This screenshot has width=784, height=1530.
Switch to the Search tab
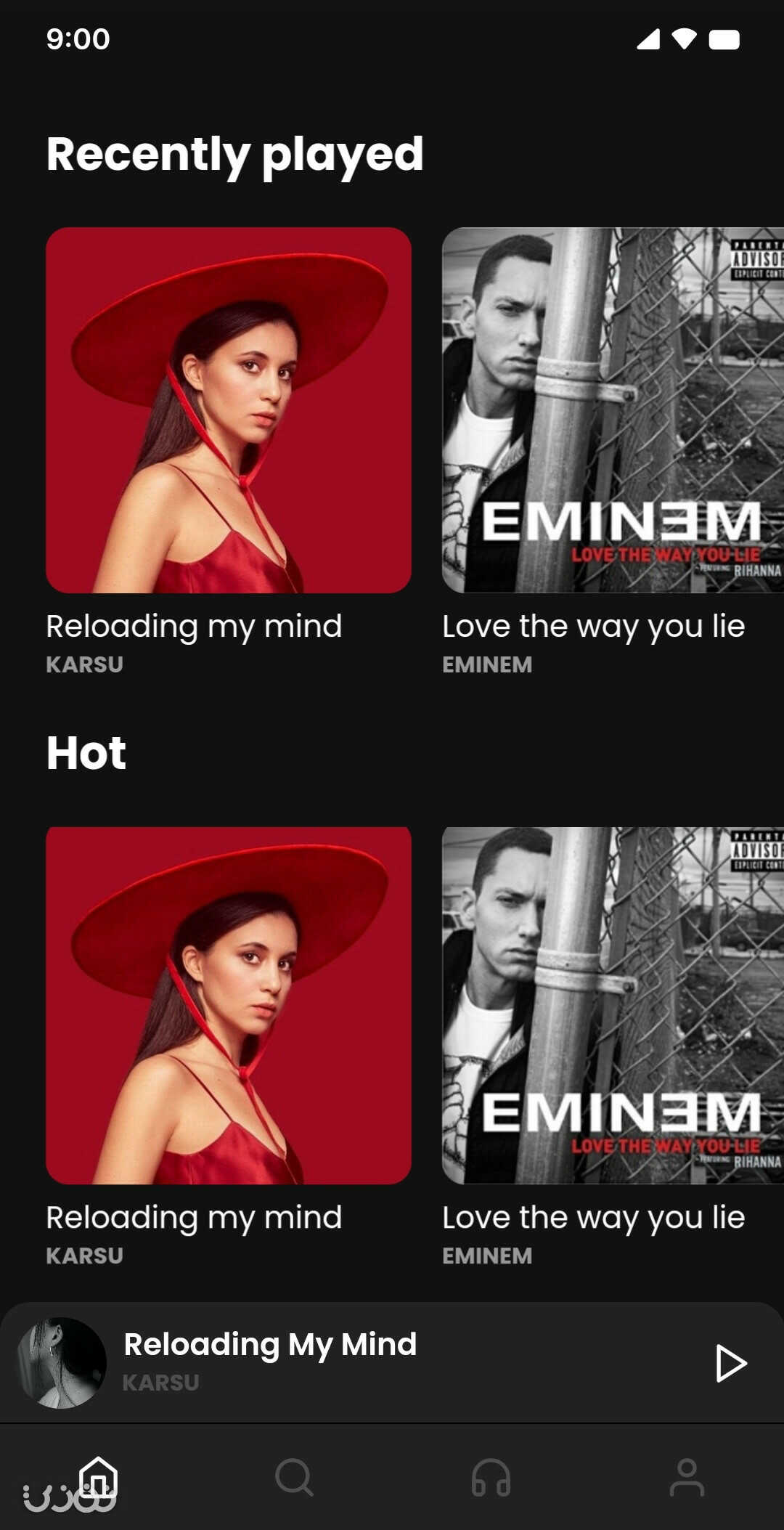click(294, 1477)
